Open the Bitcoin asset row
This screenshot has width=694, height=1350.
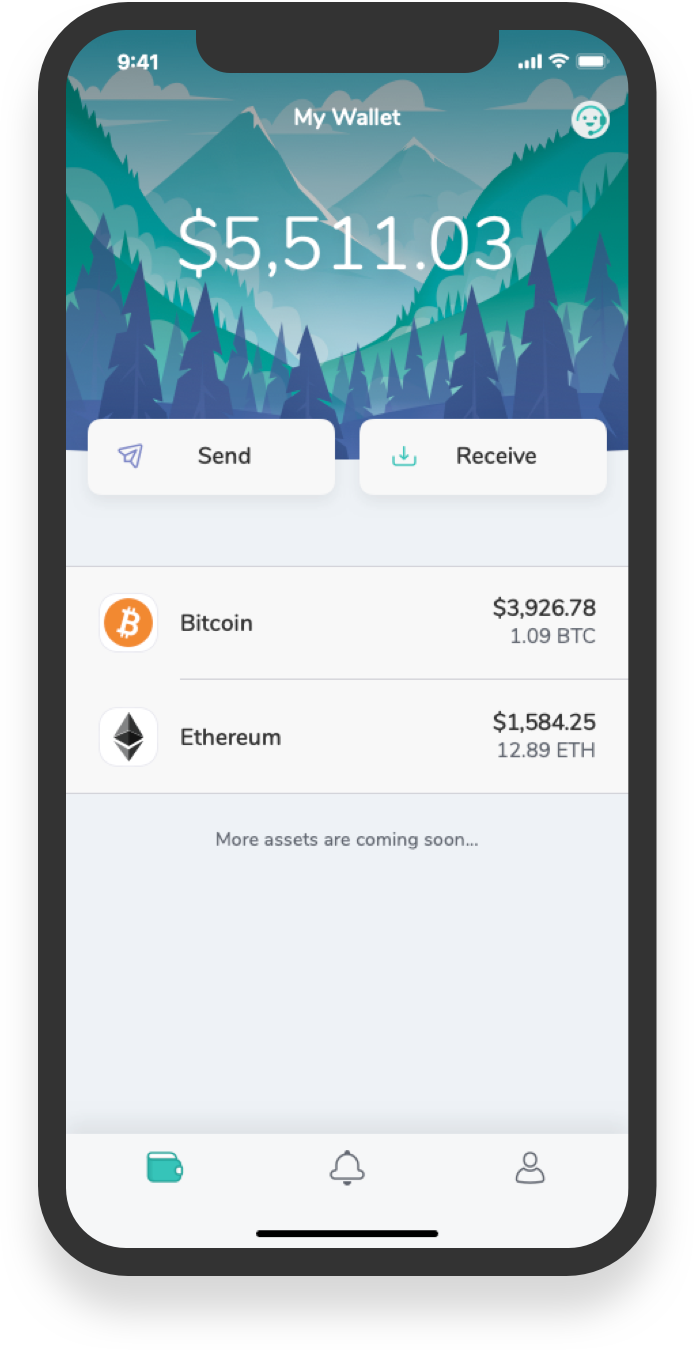coord(347,623)
